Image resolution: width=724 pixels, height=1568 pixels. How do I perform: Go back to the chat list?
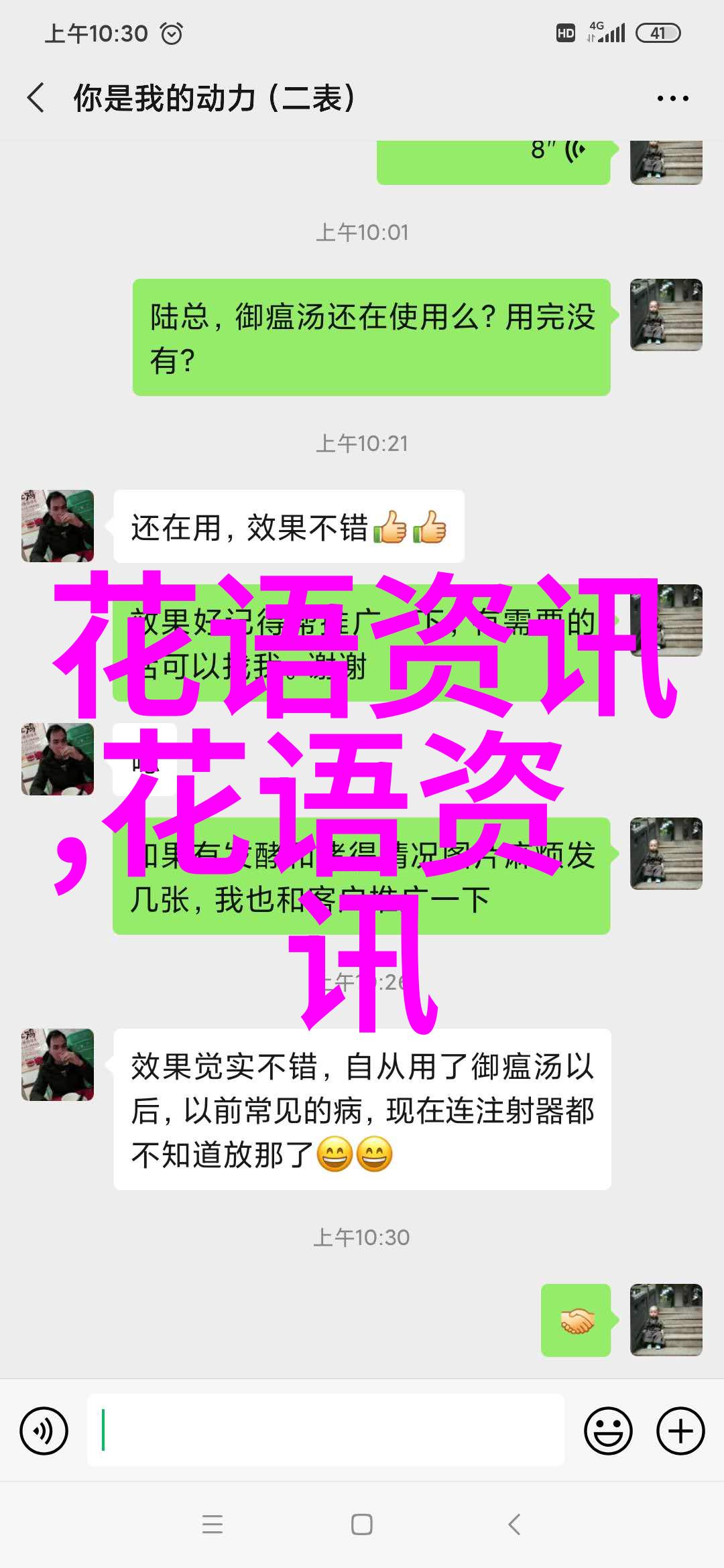pyautogui.click(x=36, y=98)
